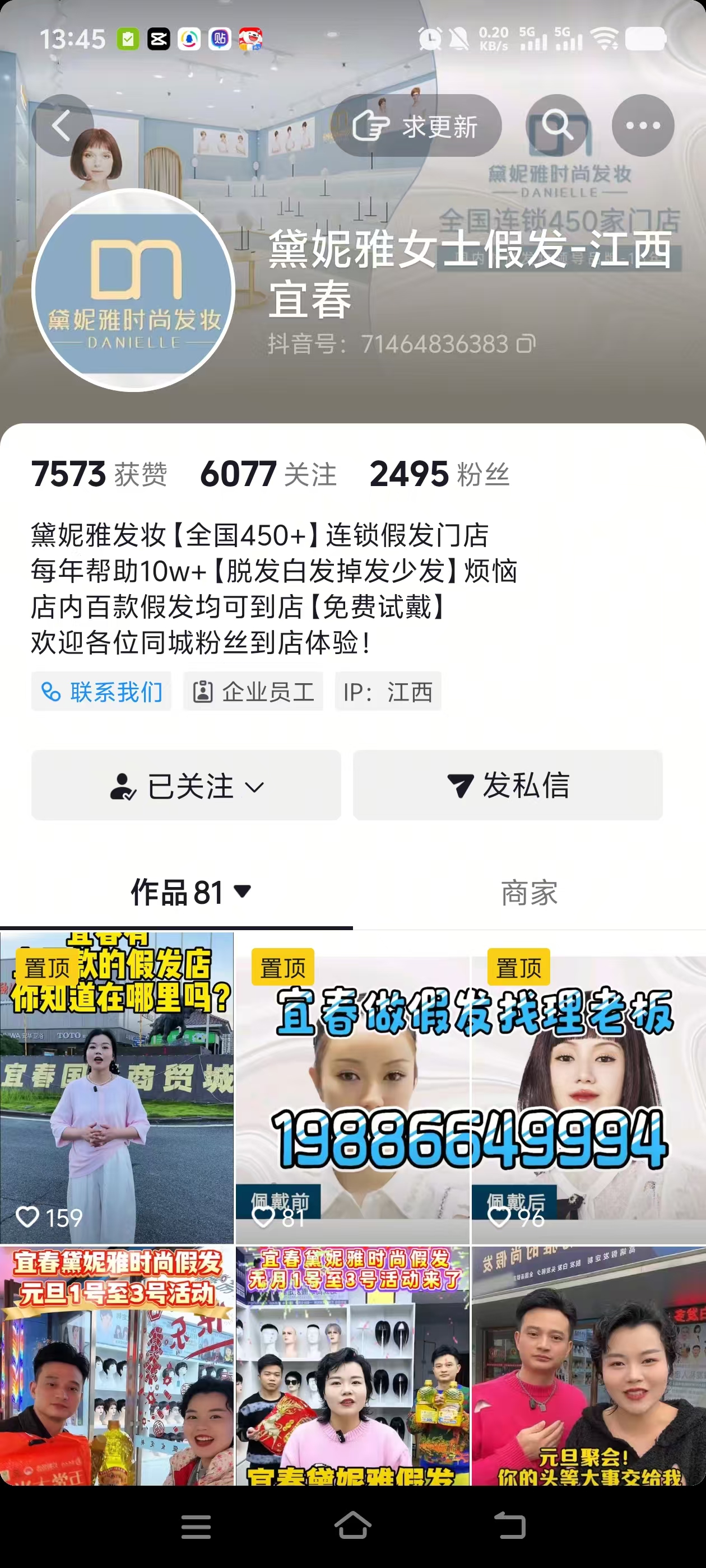Open the pinned 佩戴后 video with 96 likes
The height and width of the screenshot is (1568, 706).
(588, 1088)
